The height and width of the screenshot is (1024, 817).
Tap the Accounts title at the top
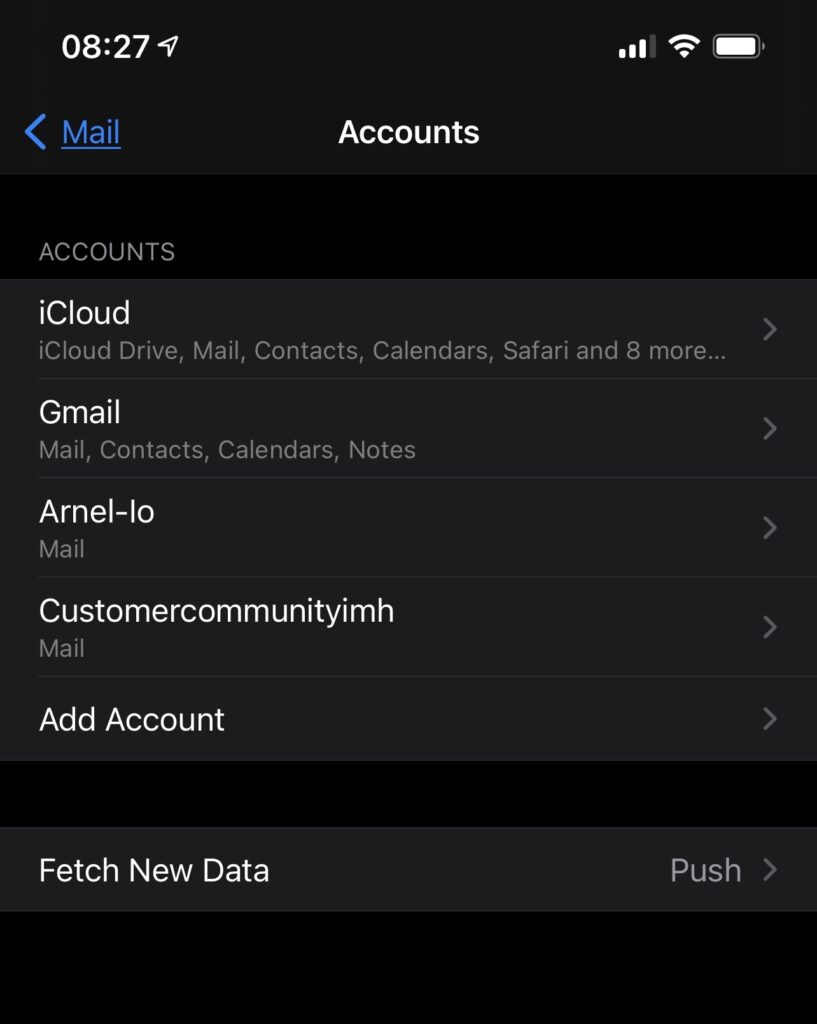tap(408, 131)
